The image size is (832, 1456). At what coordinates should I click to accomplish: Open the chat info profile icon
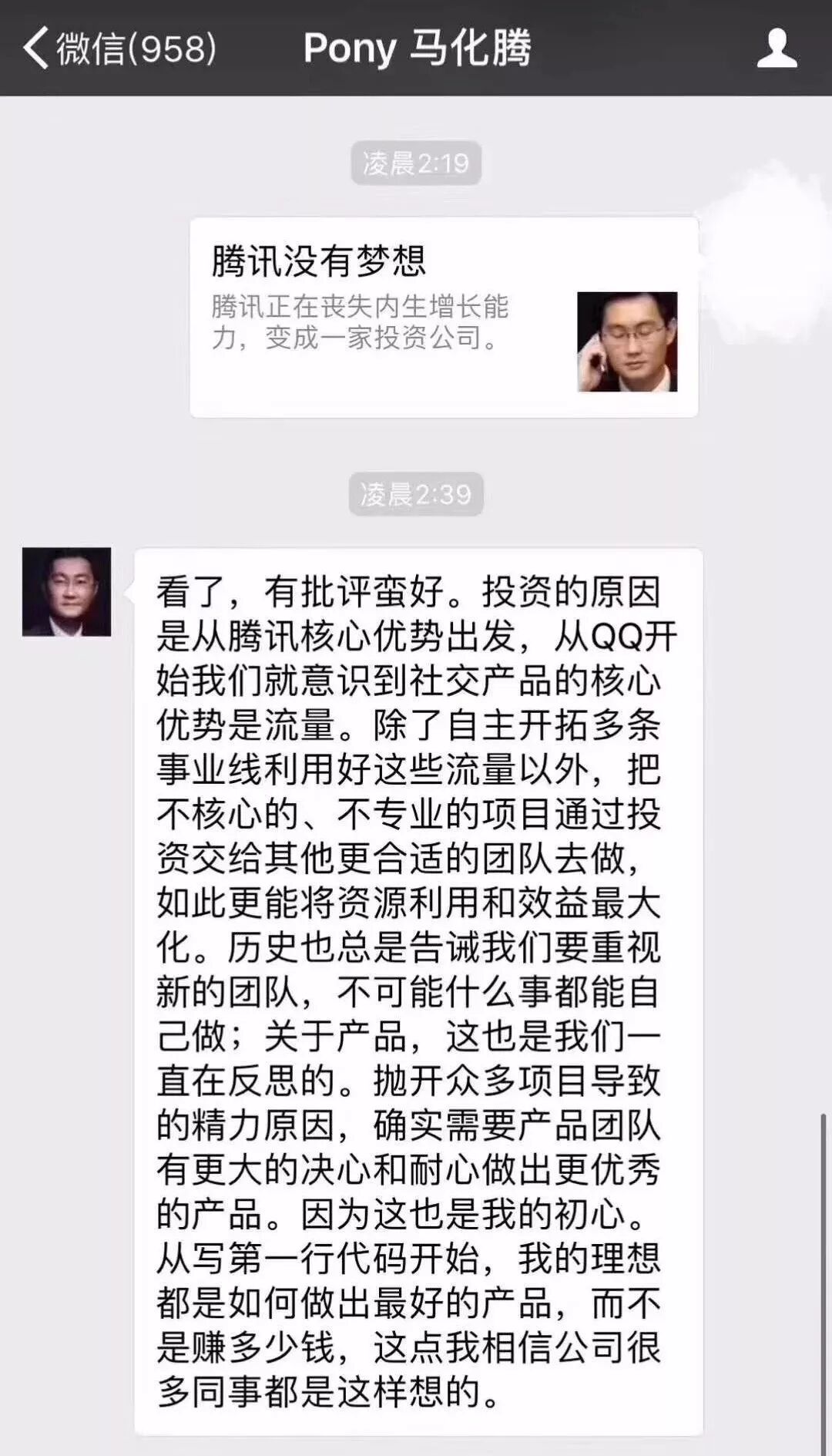(776, 48)
